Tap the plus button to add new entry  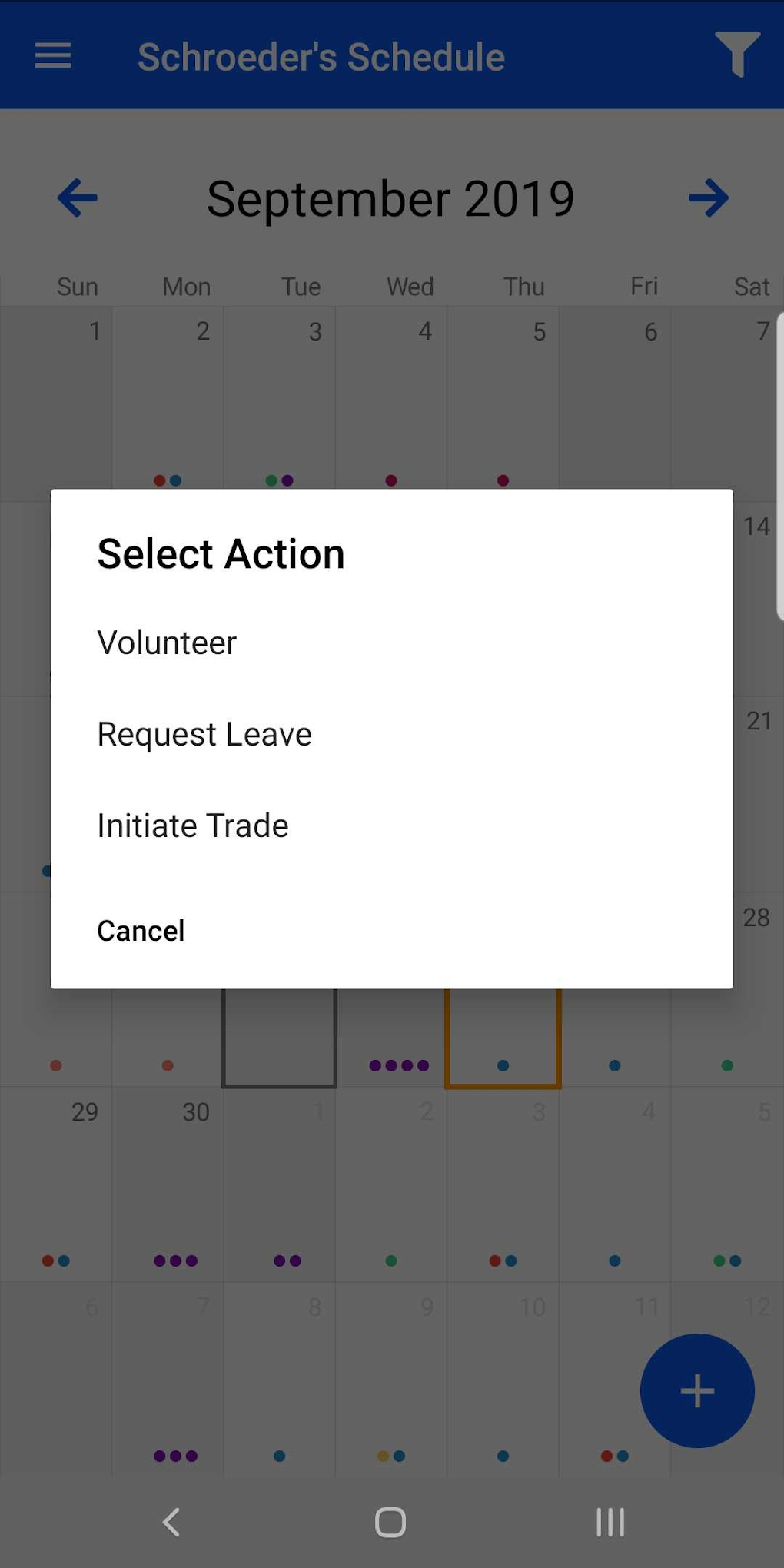[x=696, y=1391]
